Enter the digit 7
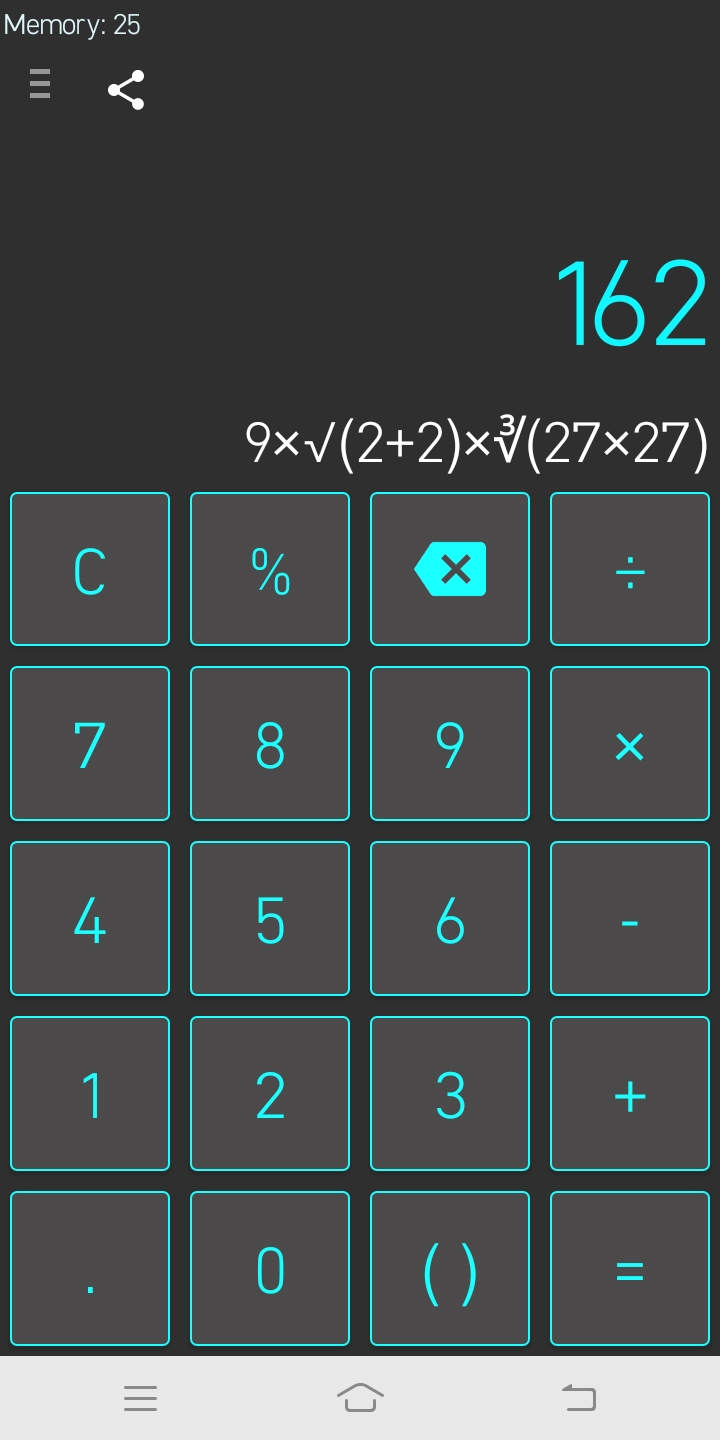This screenshot has height=1440, width=720. (90, 744)
